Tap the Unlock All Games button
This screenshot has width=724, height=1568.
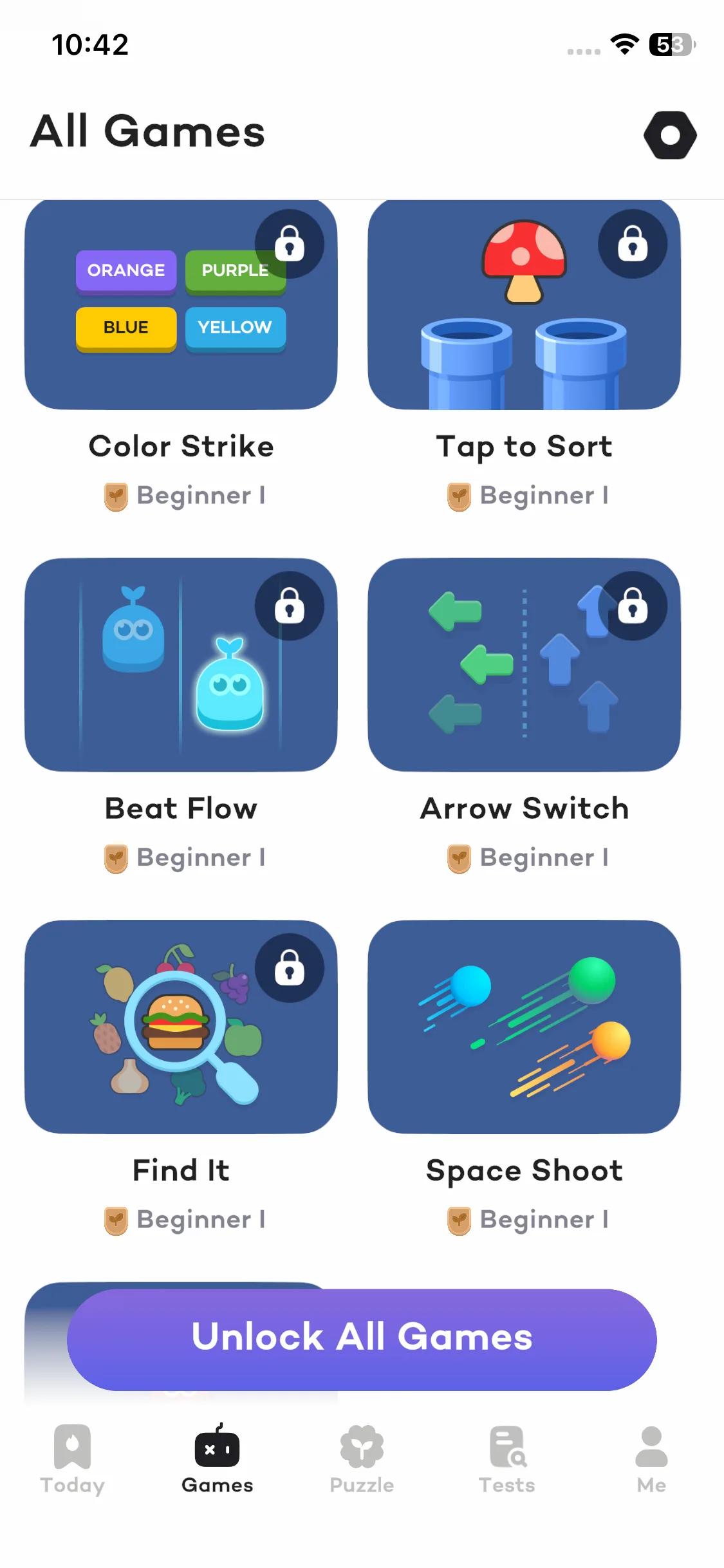tap(362, 1339)
